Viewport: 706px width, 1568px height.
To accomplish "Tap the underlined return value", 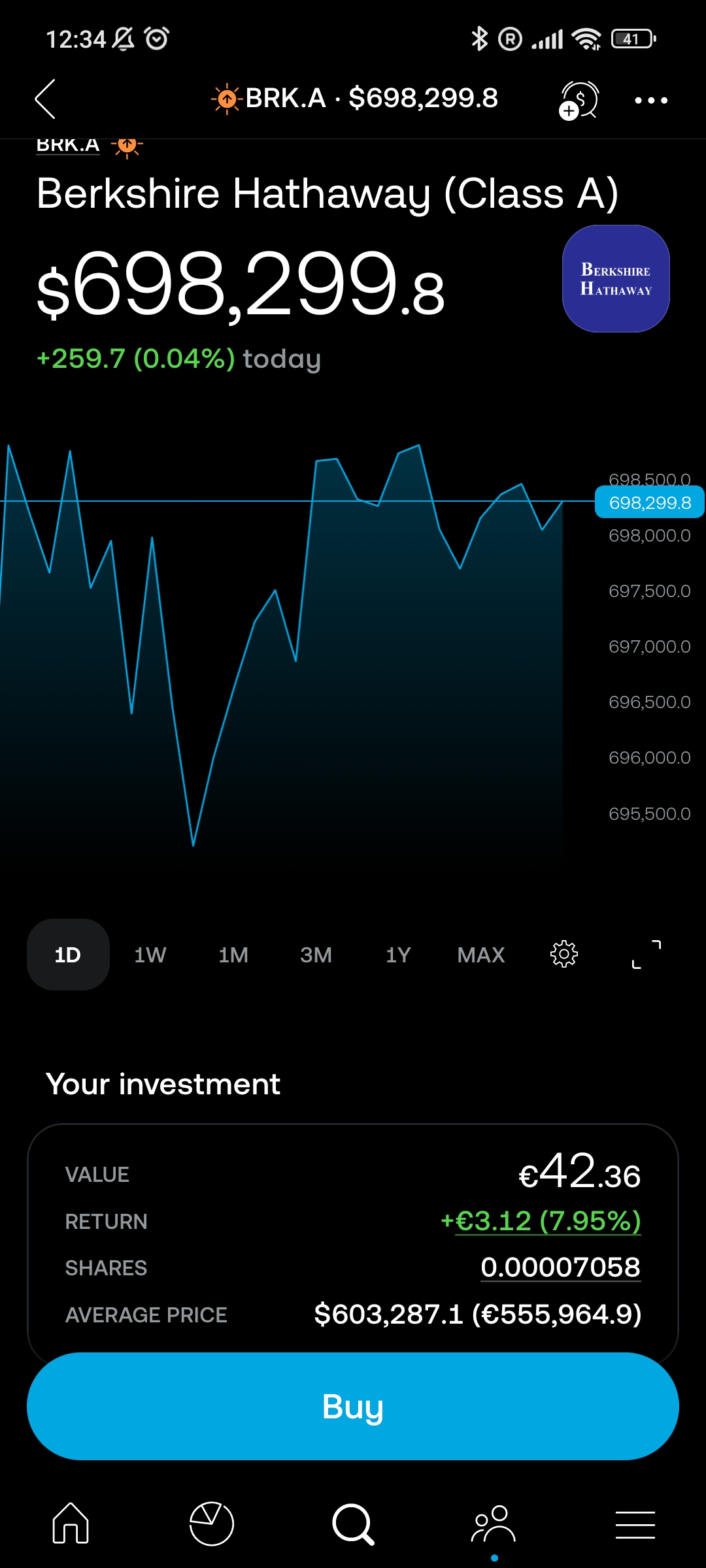I will pyautogui.click(x=541, y=1221).
